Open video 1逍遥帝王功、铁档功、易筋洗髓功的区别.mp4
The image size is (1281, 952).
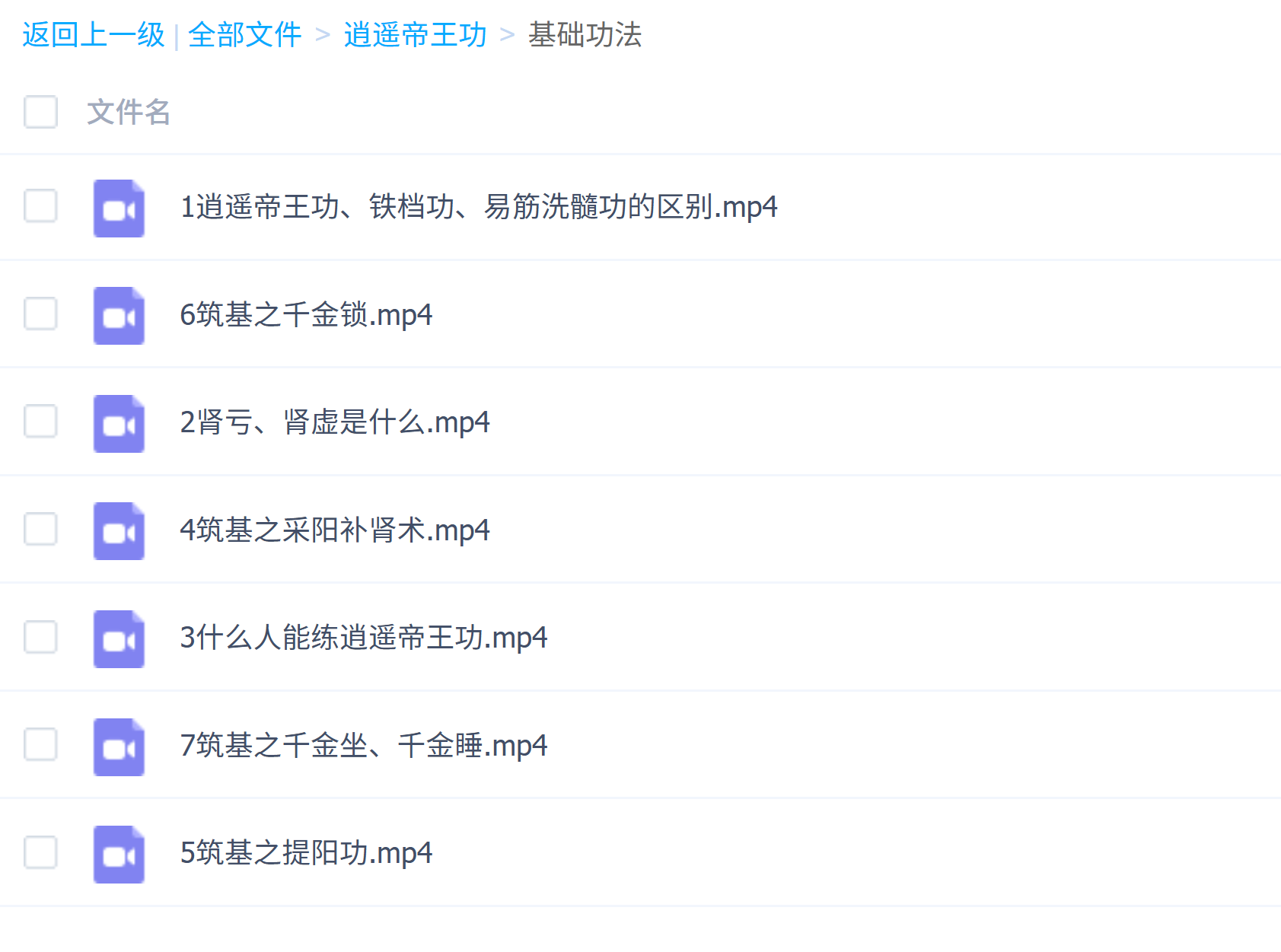point(479,207)
